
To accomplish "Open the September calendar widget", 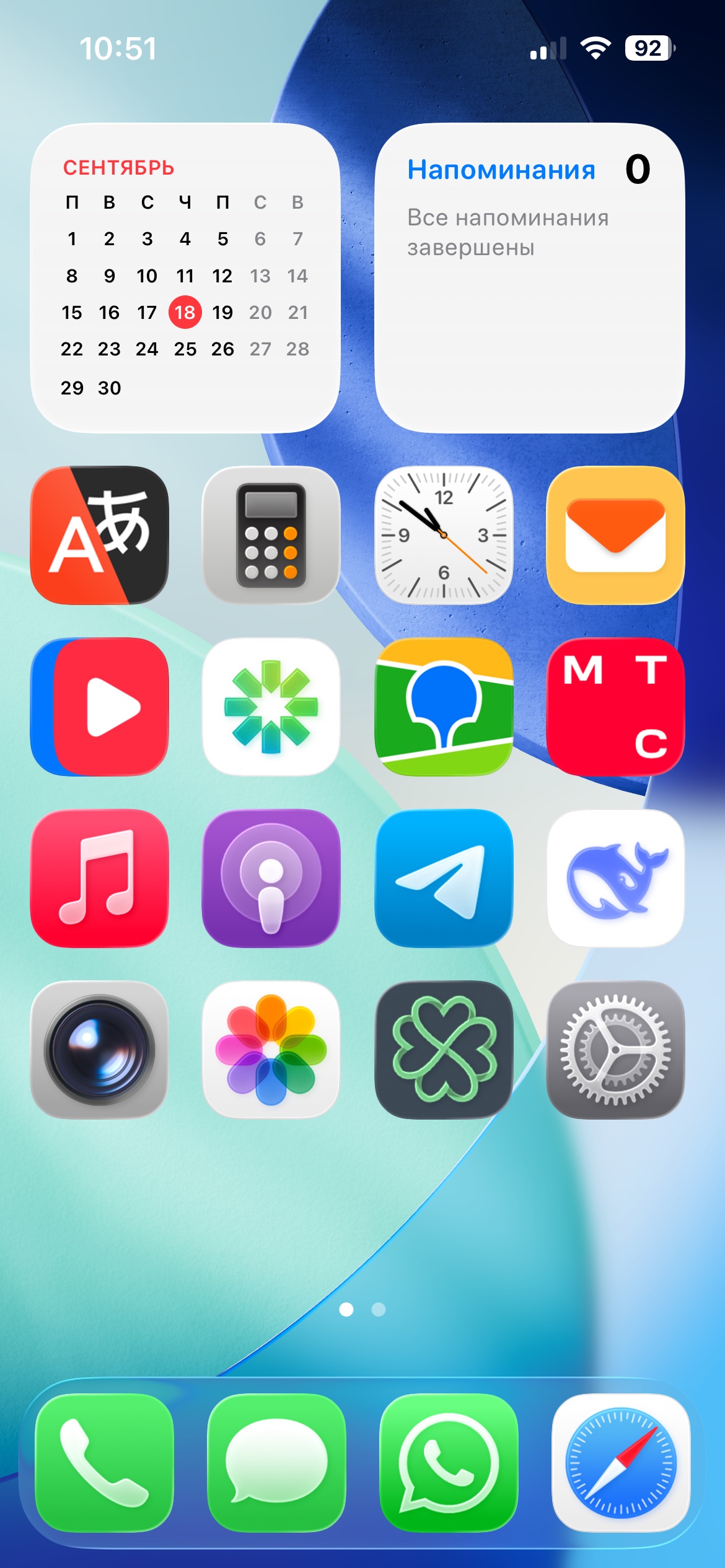I will tap(185, 277).
